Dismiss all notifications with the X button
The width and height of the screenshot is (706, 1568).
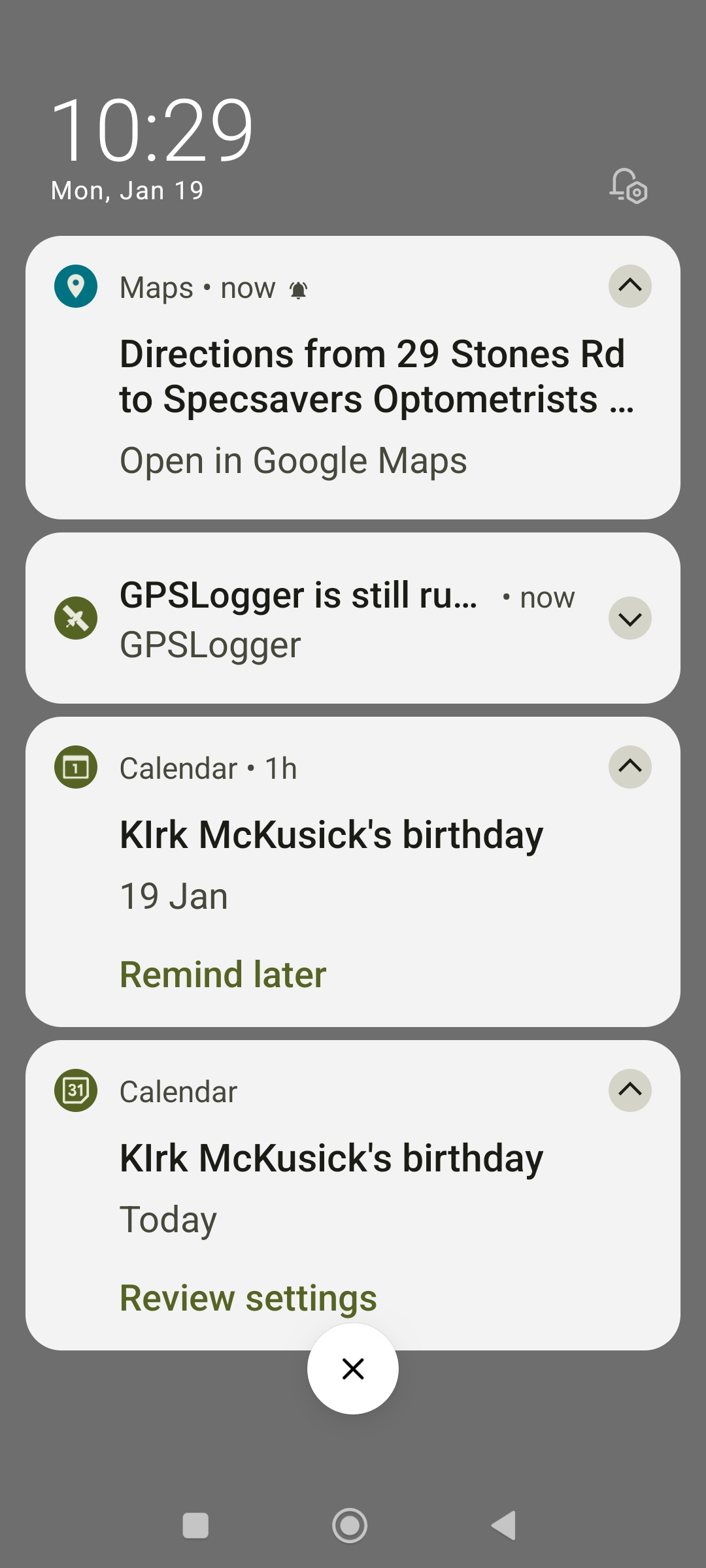click(x=353, y=1369)
